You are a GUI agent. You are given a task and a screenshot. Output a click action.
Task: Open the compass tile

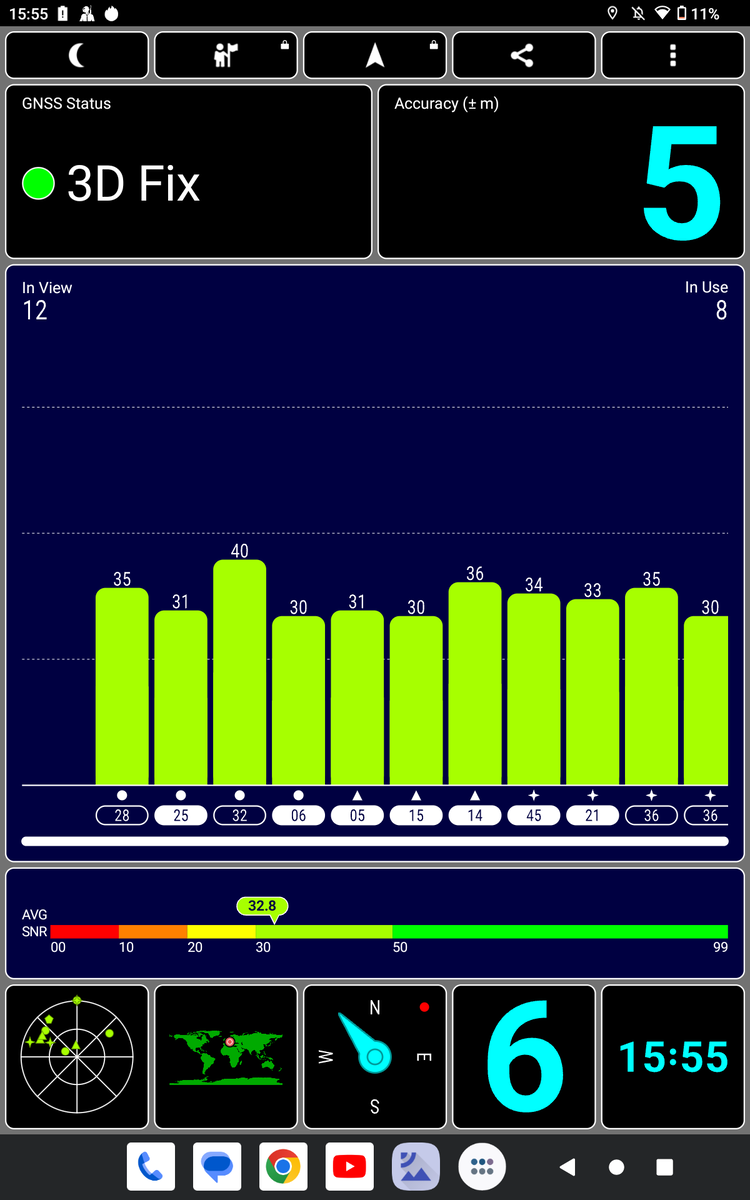375,1057
